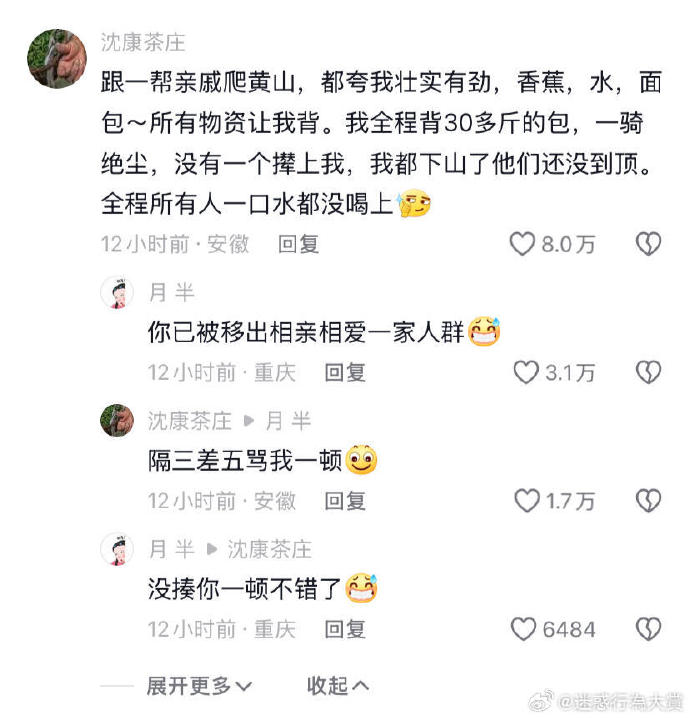Dislike the reply 没揍你一顿不错了
Viewport: 690px width, 718px height.
pos(648,629)
